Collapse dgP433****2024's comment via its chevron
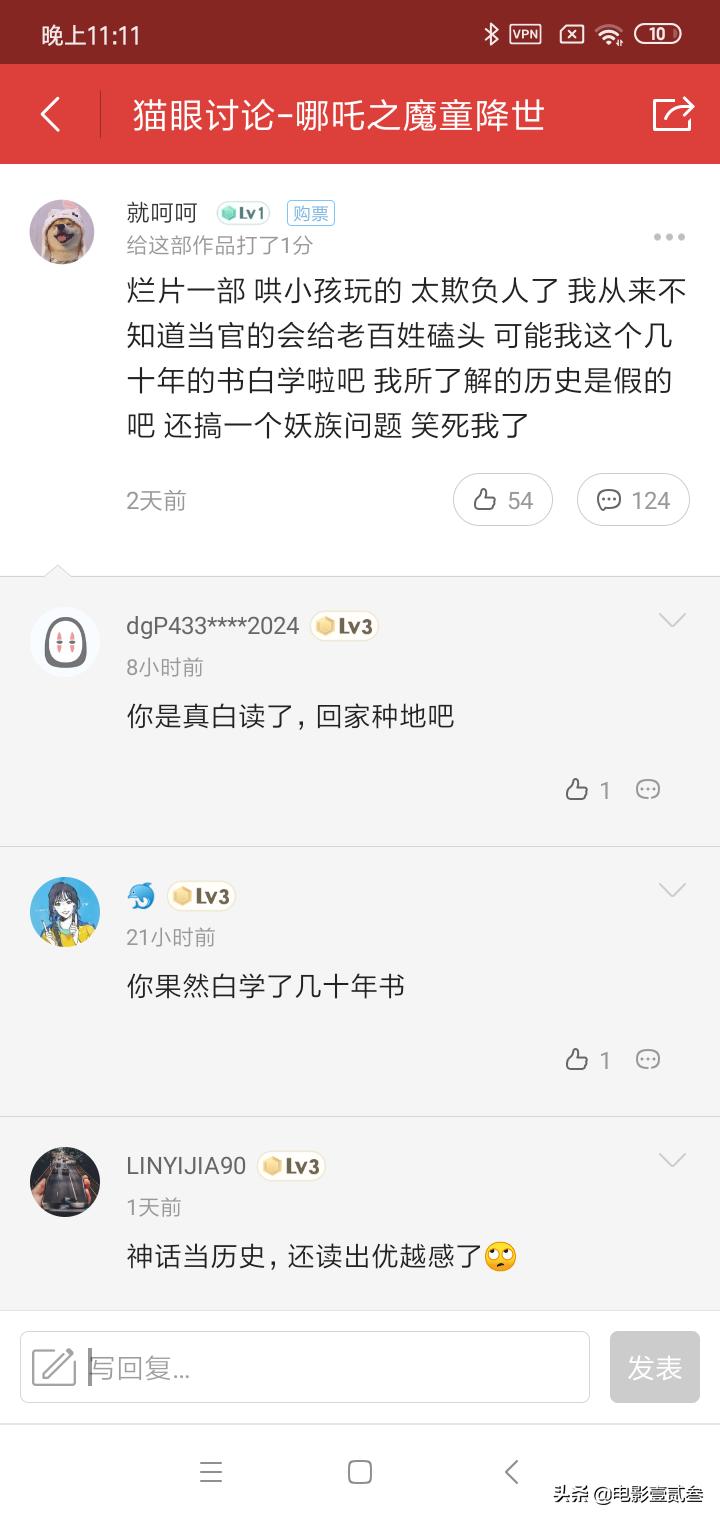Viewport: 720px width, 1520px height. pos(672,619)
